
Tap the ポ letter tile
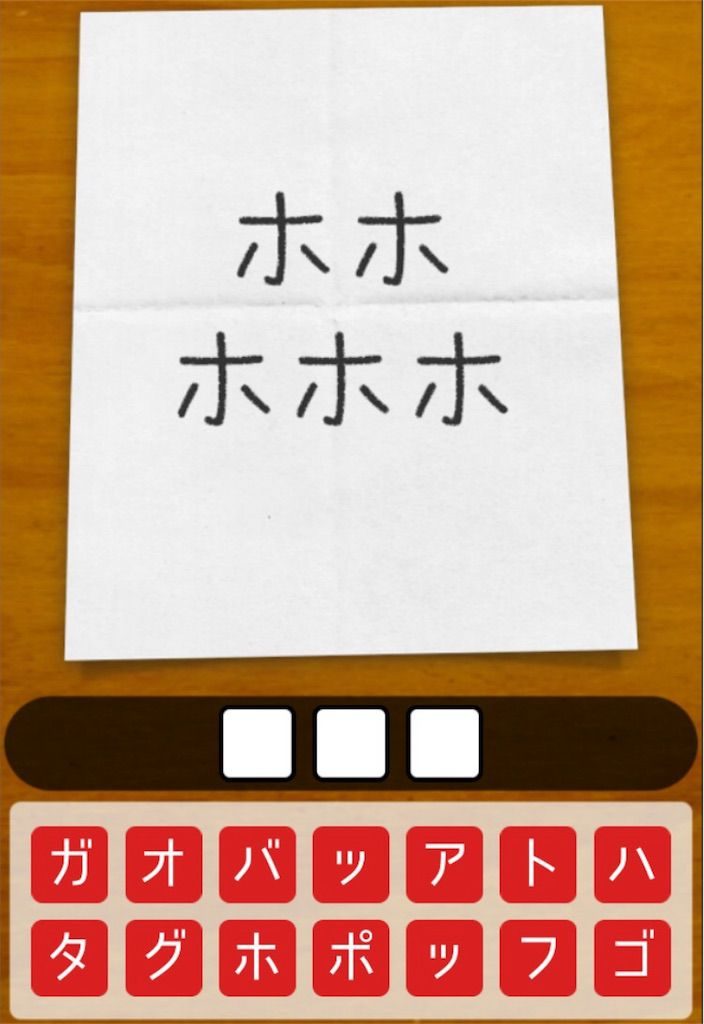[350, 958]
